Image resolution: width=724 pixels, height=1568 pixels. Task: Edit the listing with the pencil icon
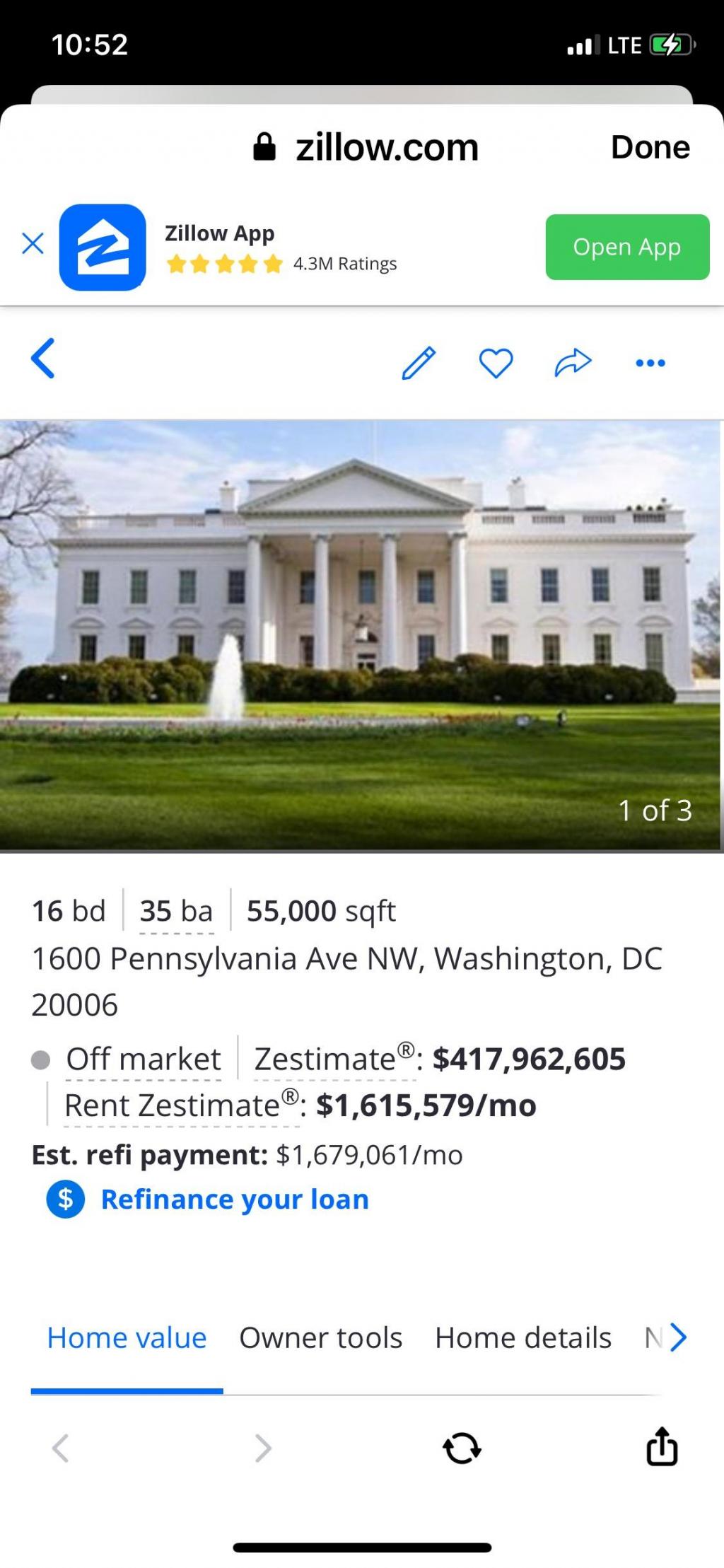tap(419, 364)
